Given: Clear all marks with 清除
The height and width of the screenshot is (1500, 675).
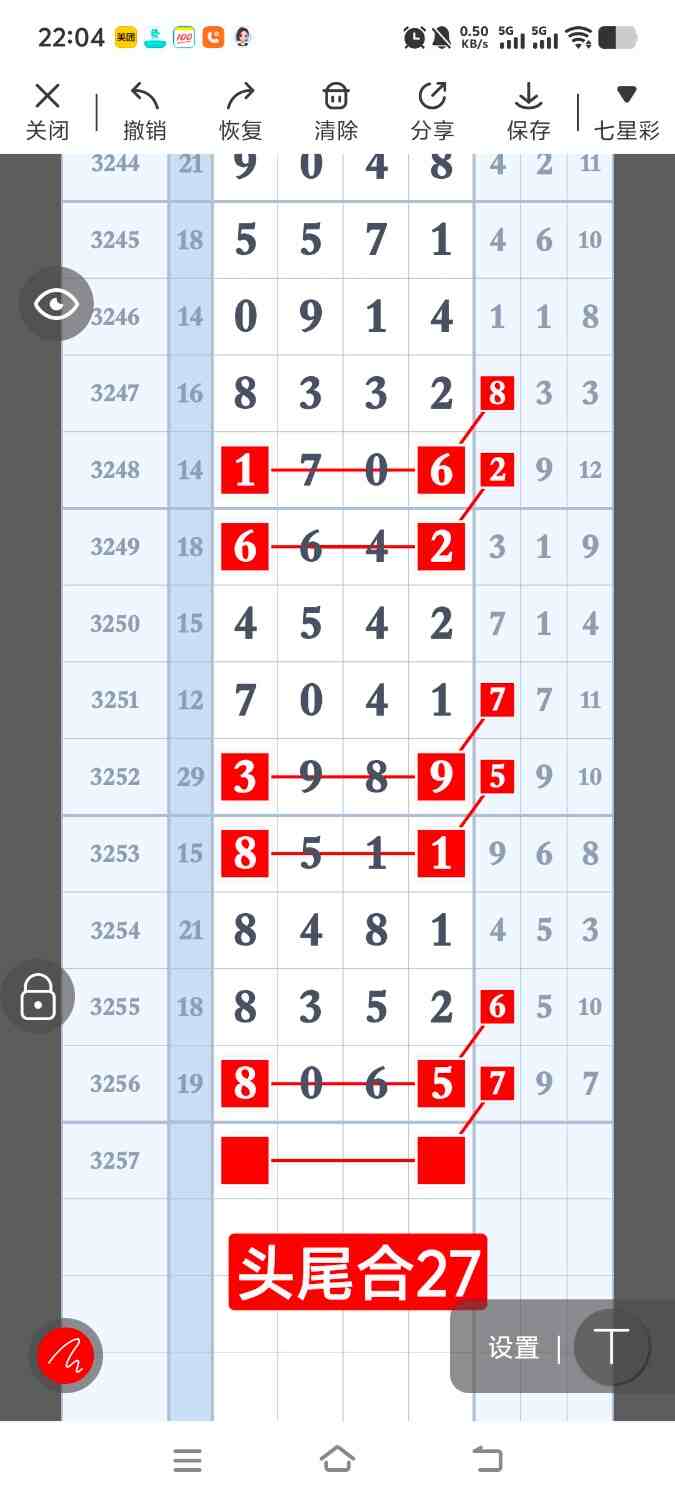Looking at the screenshot, I should [336, 111].
